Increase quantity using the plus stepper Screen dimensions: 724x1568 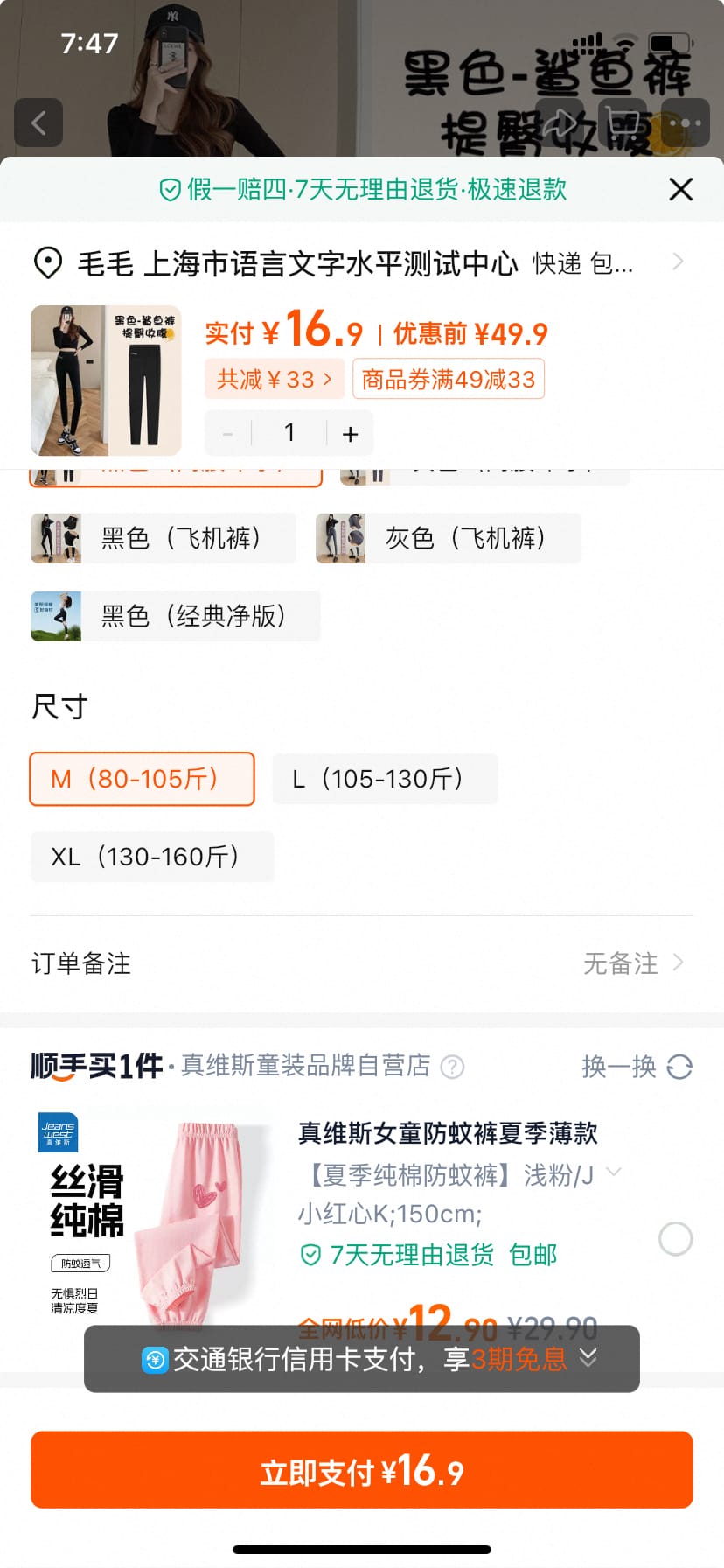[350, 432]
